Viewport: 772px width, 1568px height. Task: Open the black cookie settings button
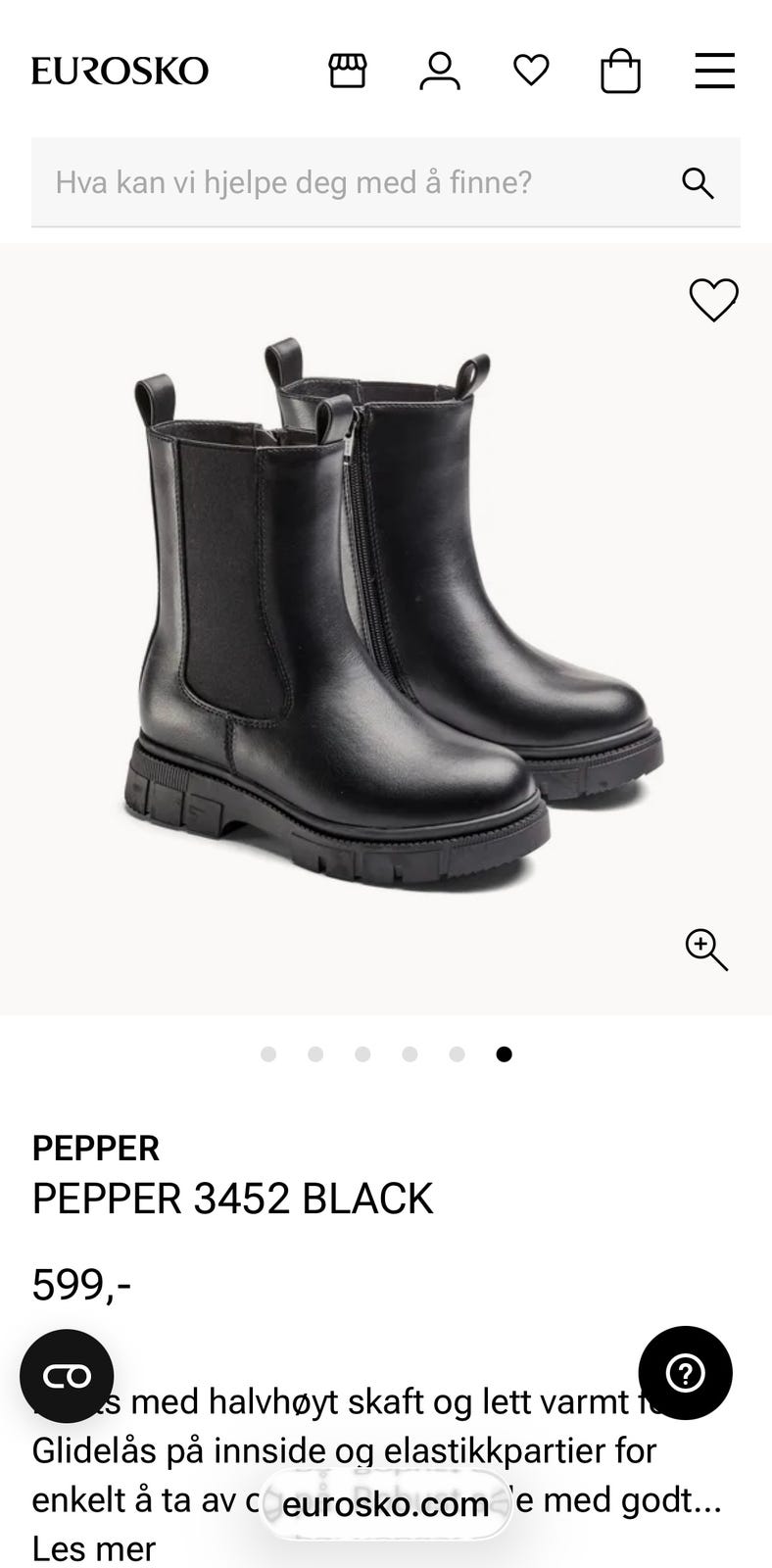[67, 1376]
